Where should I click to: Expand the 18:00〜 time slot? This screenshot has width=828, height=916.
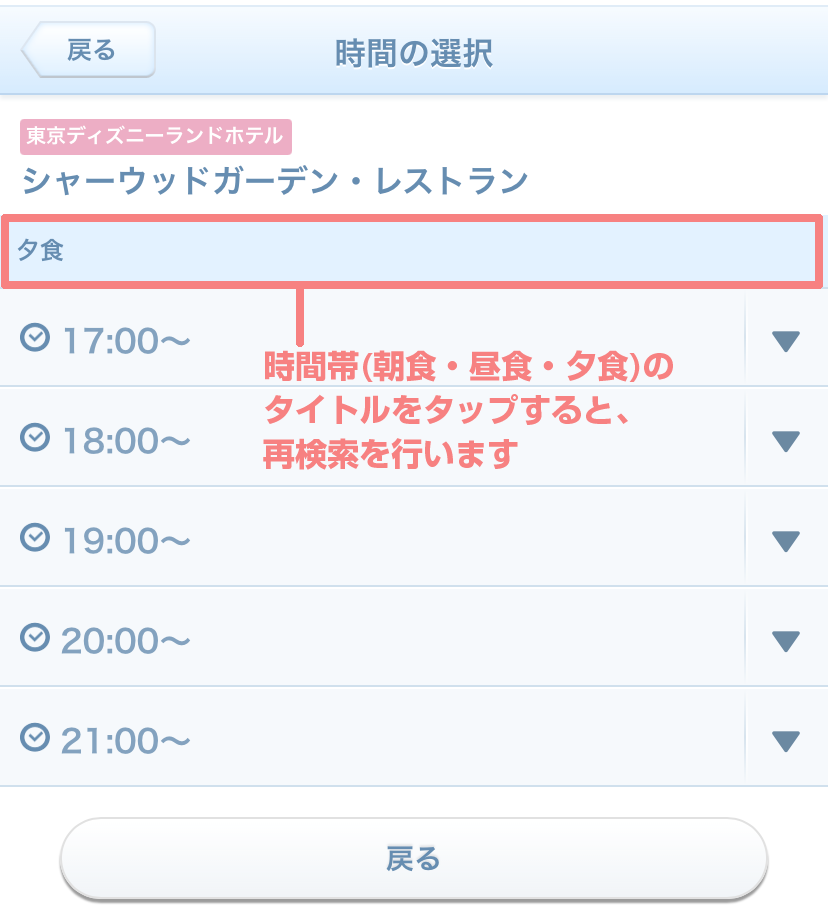click(x=786, y=440)
